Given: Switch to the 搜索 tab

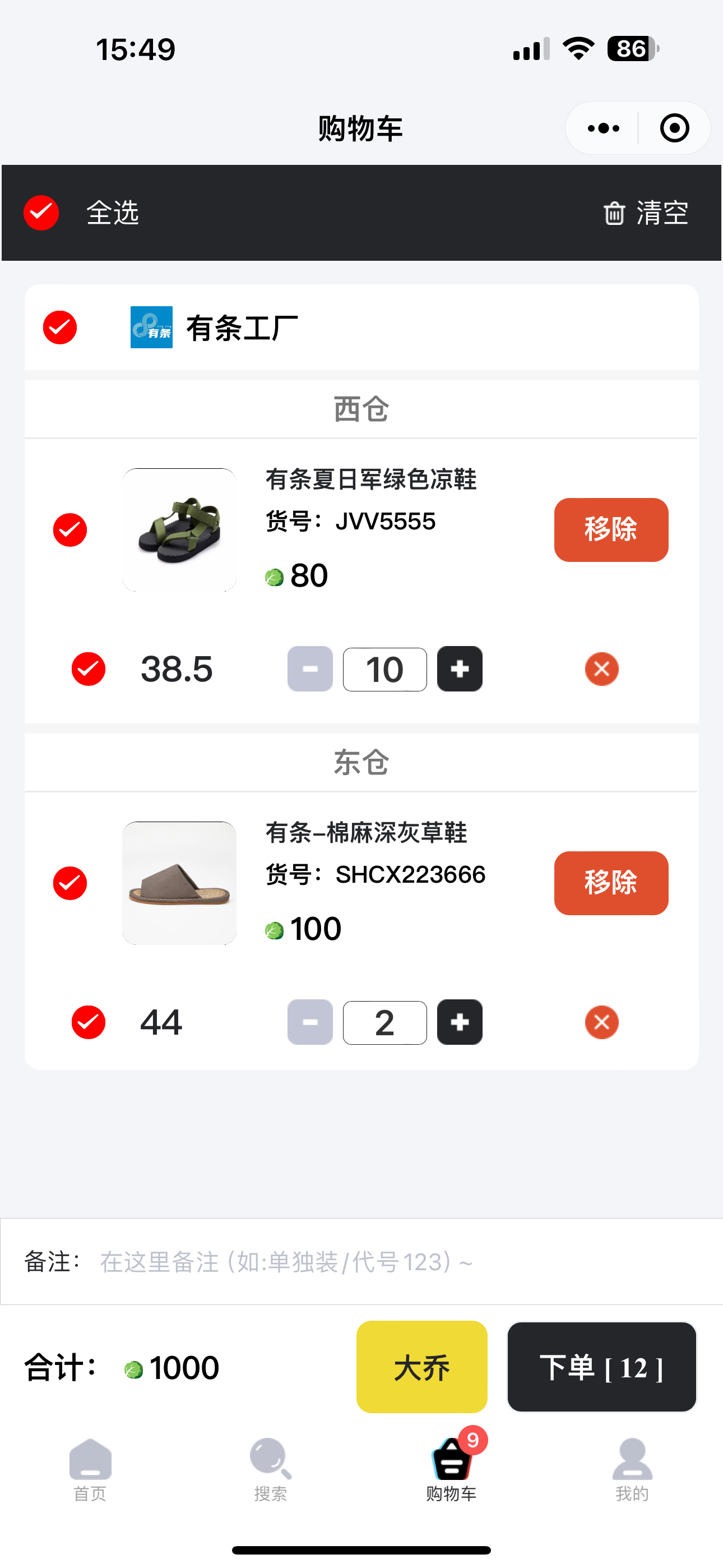Looking at the screenshot, I should (271, 1469).
